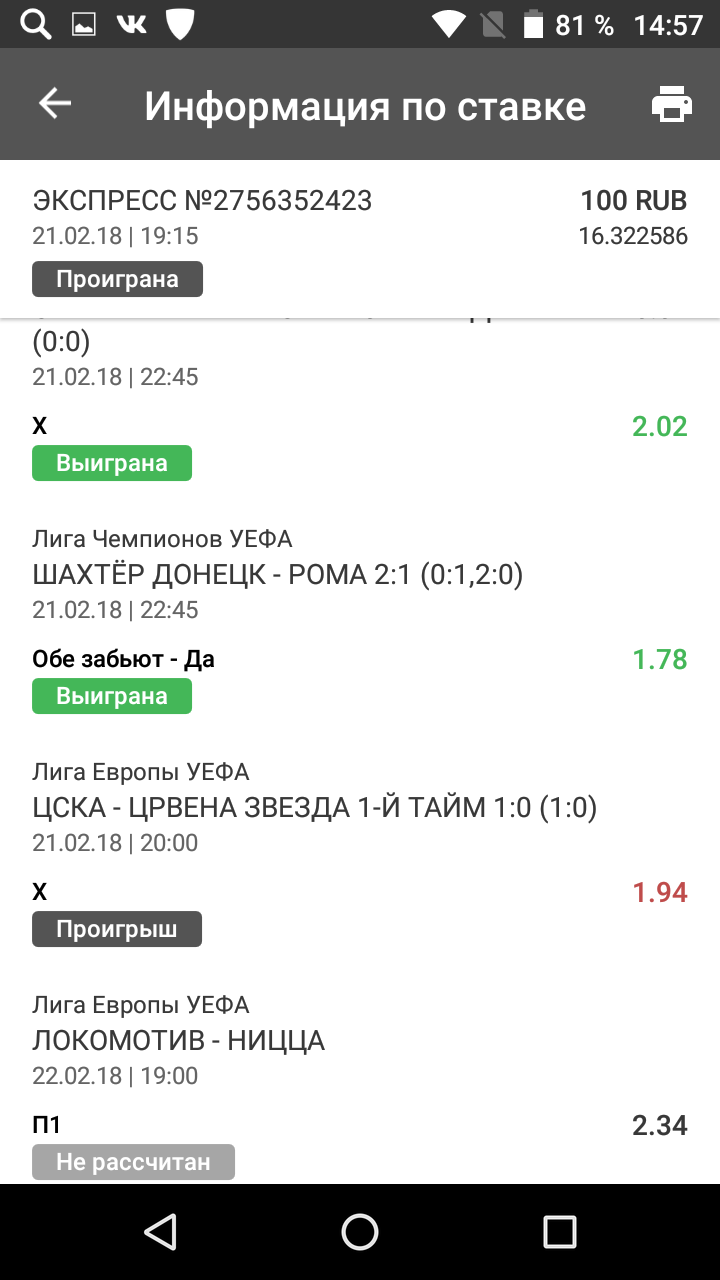Go back from bet information
Screen dimensions: 720x1280
click(55, 104)
